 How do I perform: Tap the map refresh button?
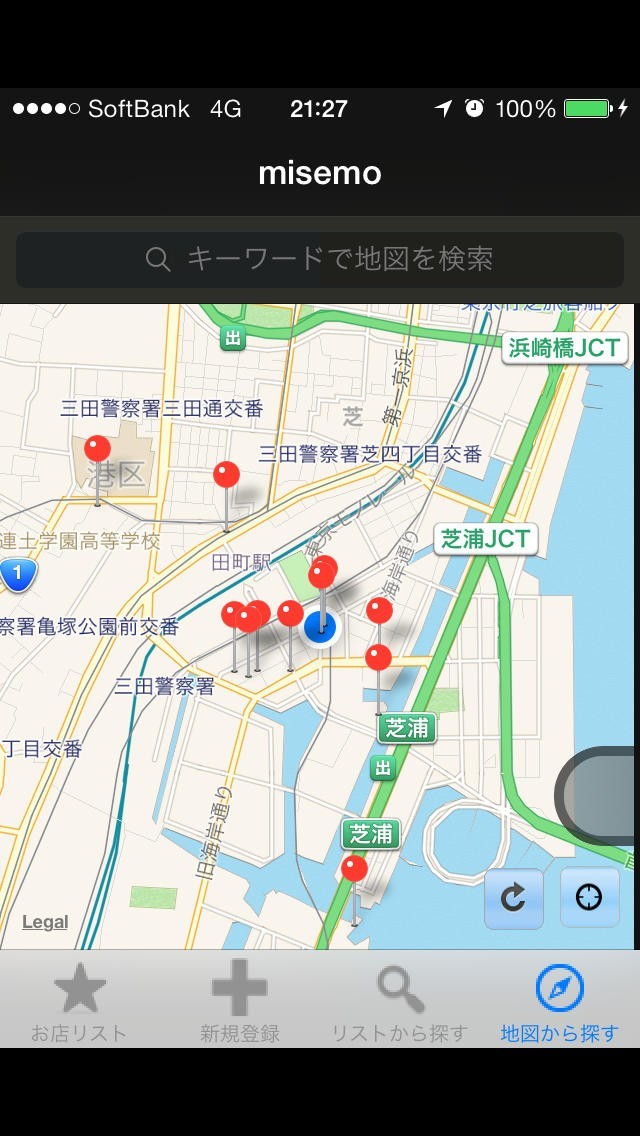coord(513,898)
